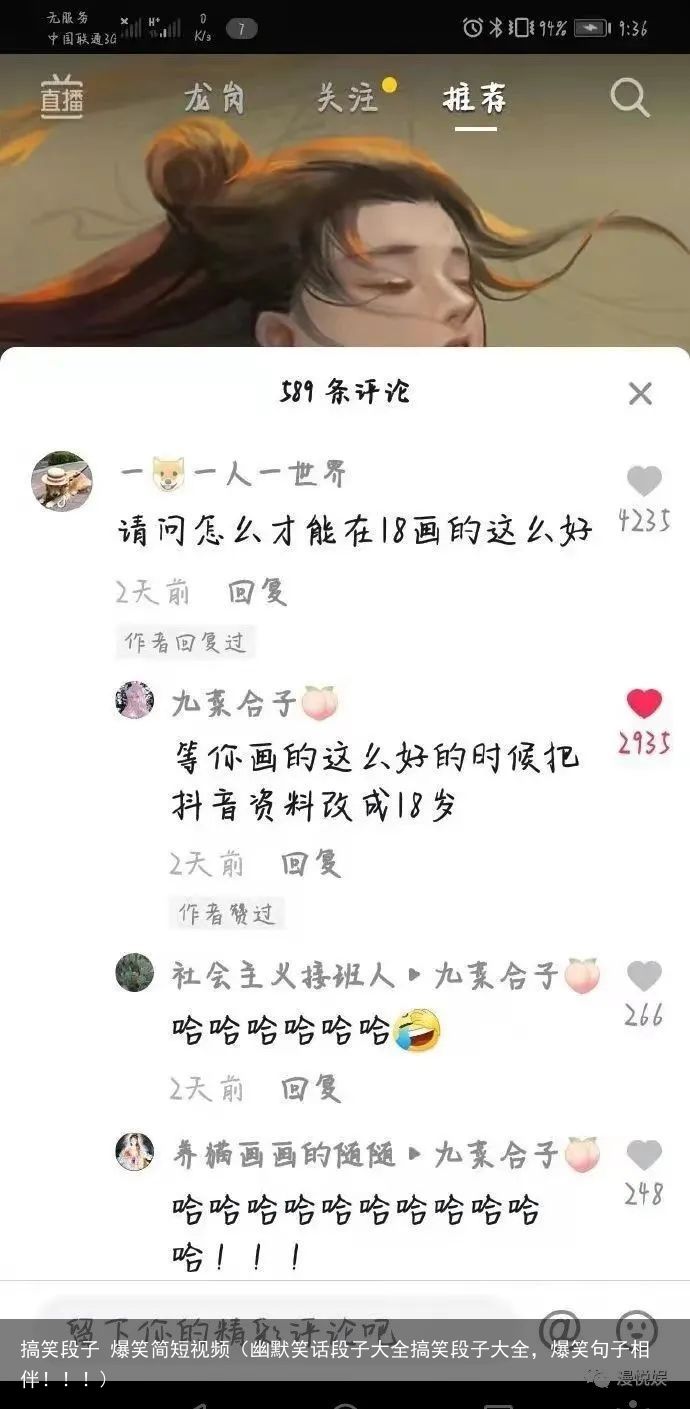Like the comment by 一人一世界
The image size is (690, 1409).
[644, 482]
